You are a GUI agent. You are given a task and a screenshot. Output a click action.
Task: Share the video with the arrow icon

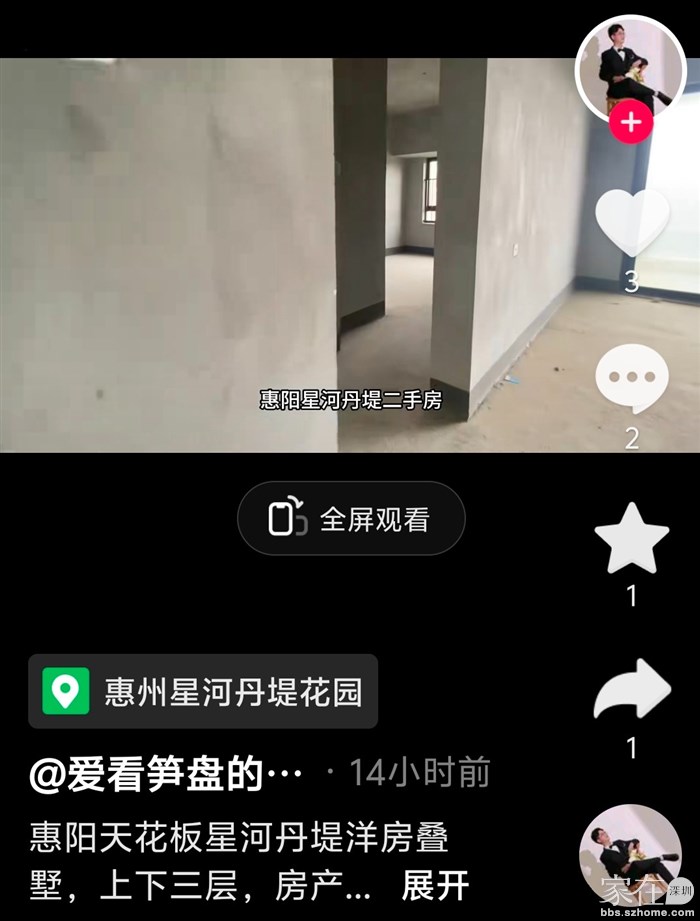pyautogui.click(x=631, y=690)
